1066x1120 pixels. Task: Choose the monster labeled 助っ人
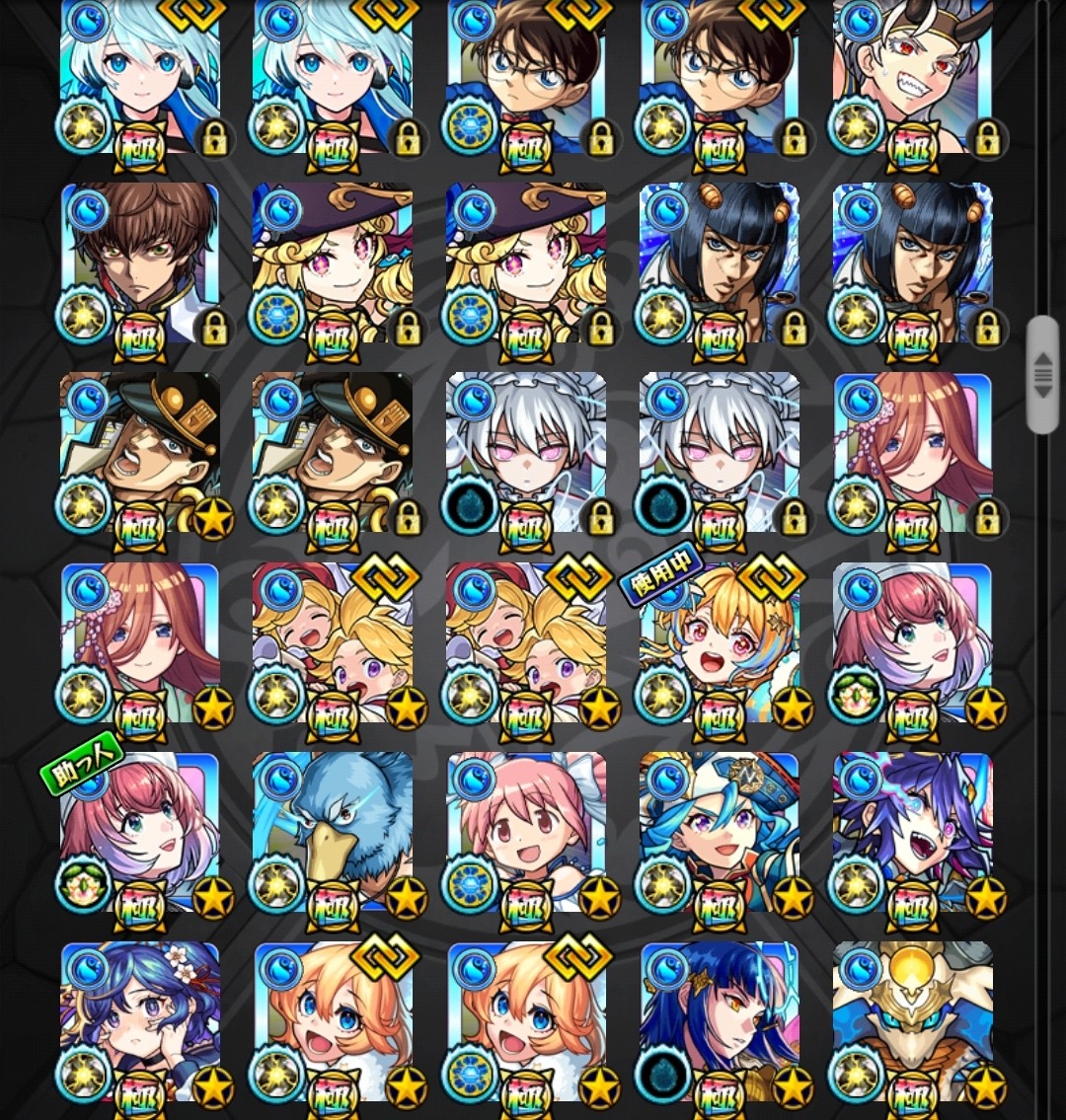coord(140,834)
